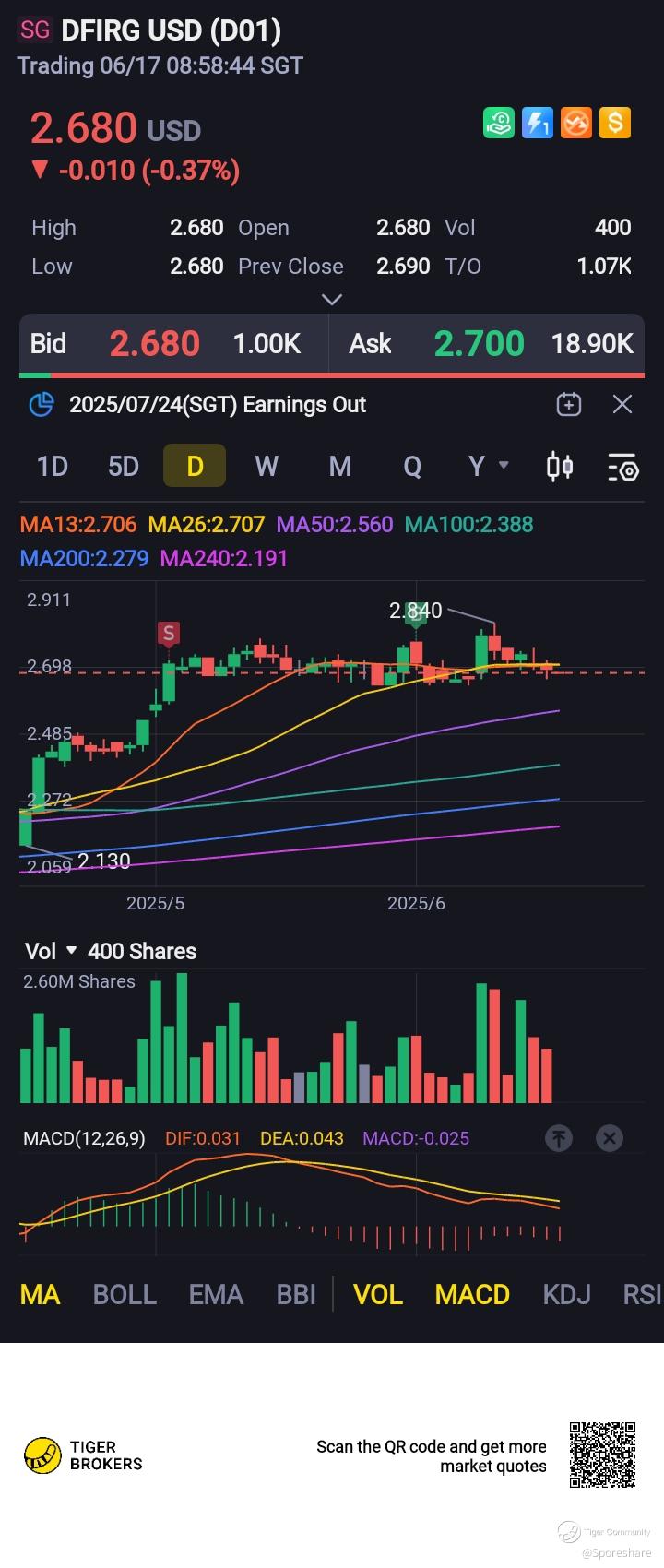The width and height of the screenshot is (664, 1568).
Task: Open the Vol indicator dropdown
Action: point(51,951)
